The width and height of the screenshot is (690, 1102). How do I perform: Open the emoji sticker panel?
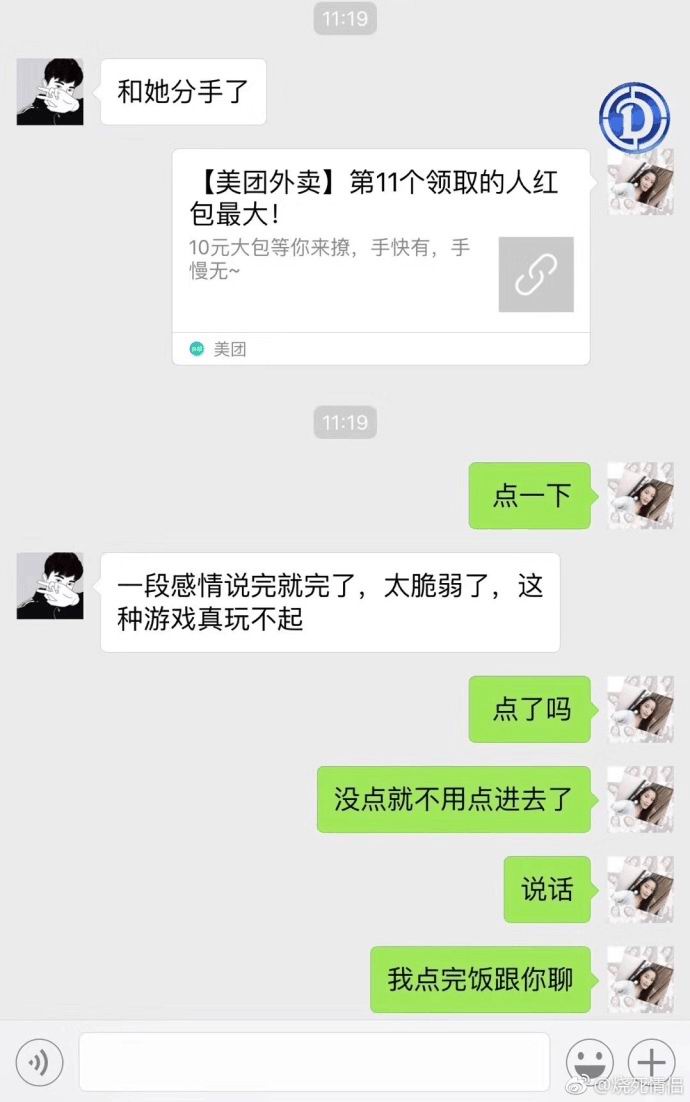[x=590, y=1061]
